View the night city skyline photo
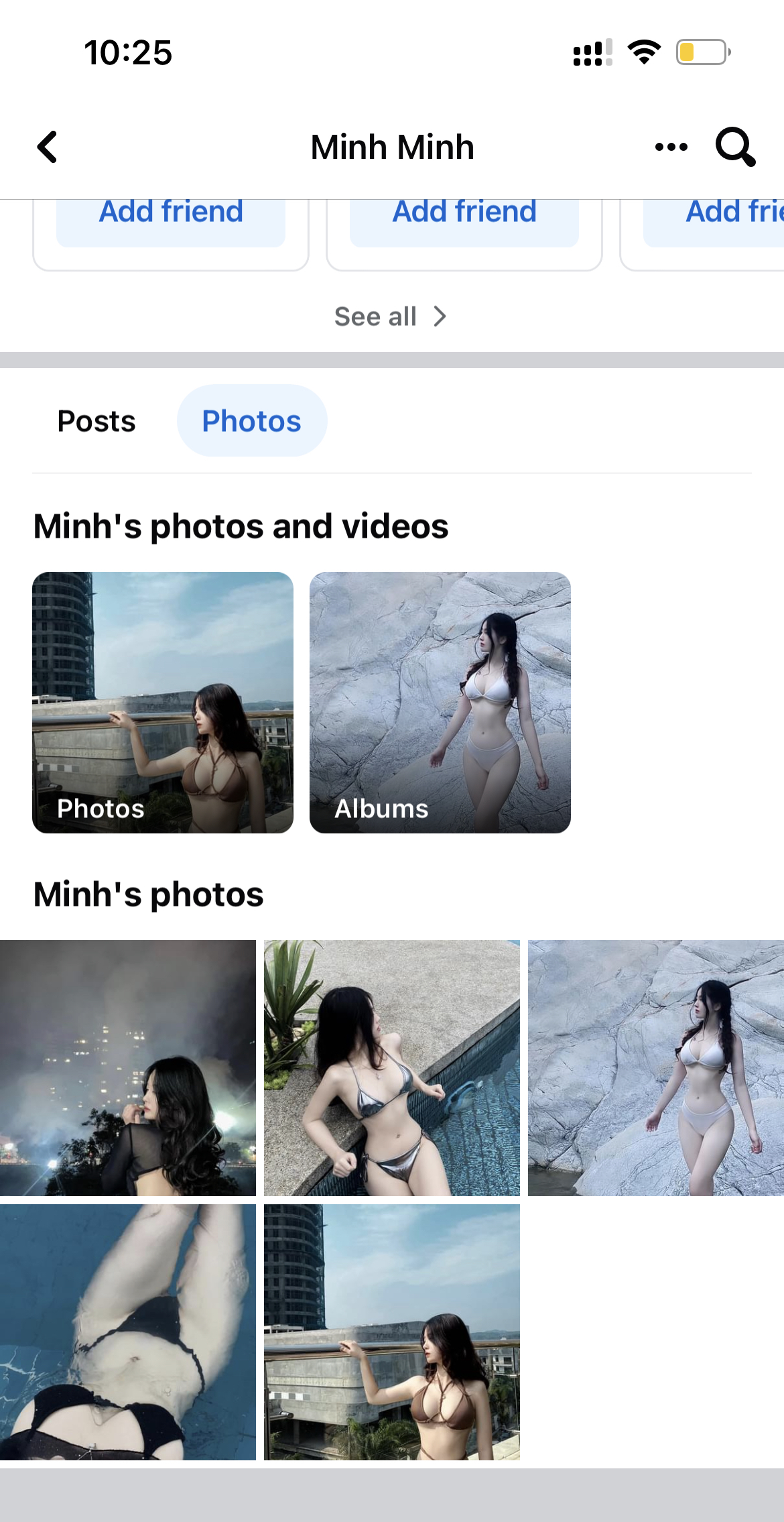The width and height of the screenshot is (784, 1522). [x=127, y=1067]
